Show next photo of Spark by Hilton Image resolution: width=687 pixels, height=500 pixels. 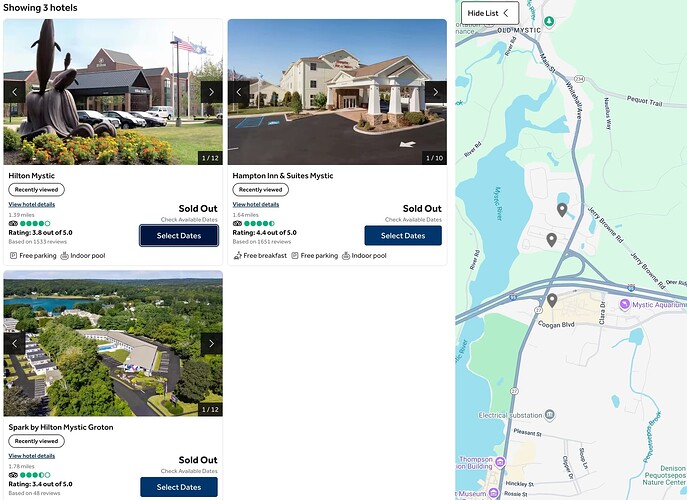tap(211, 343)
